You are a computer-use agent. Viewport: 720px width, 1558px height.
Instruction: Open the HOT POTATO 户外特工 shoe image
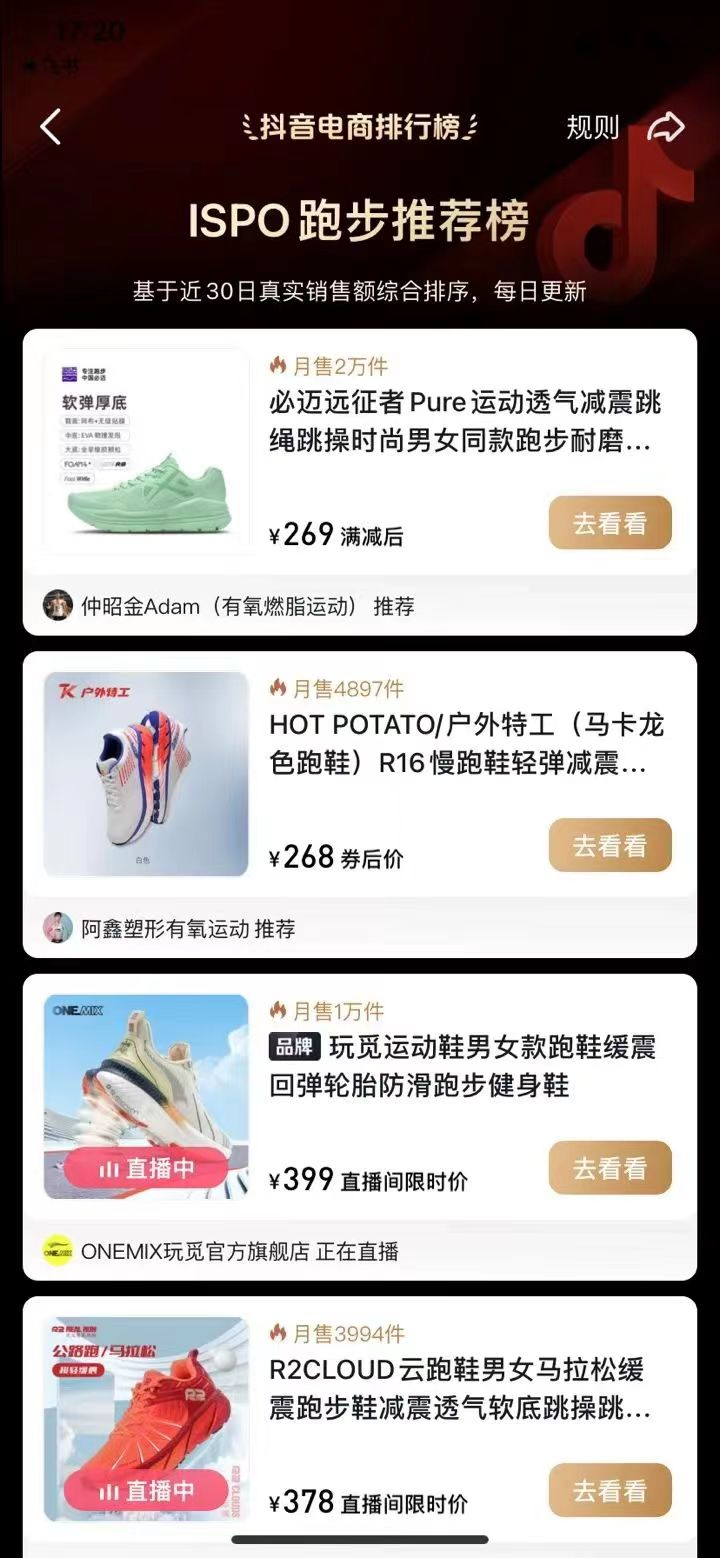point(146,774)
